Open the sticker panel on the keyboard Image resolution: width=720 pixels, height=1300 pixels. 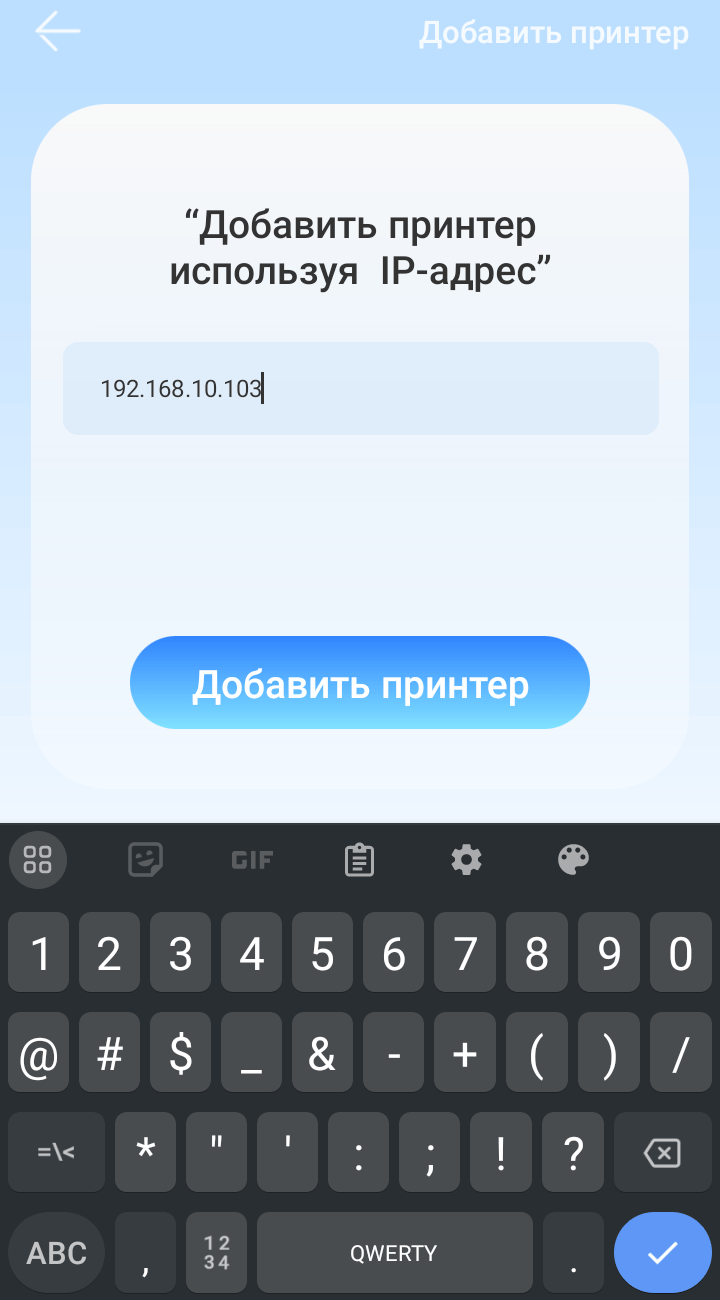pyautogui.click(x=146, y=859)
